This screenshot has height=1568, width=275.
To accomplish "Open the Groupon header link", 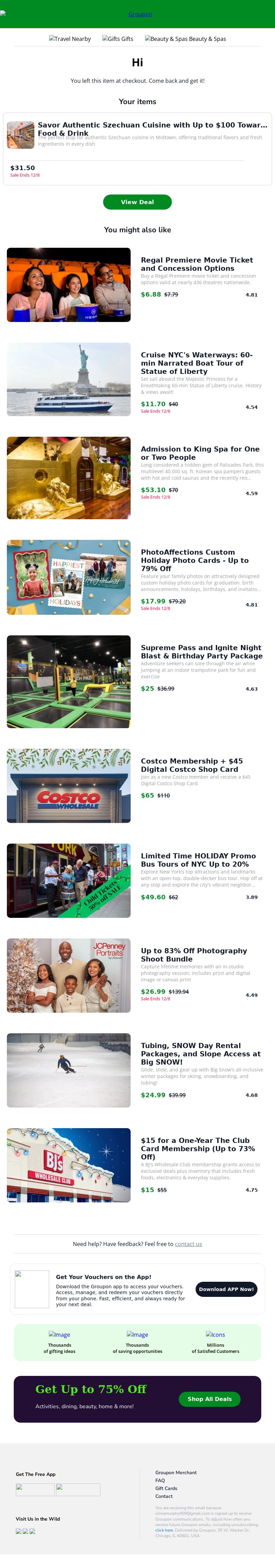I will (x=140, y=14).
